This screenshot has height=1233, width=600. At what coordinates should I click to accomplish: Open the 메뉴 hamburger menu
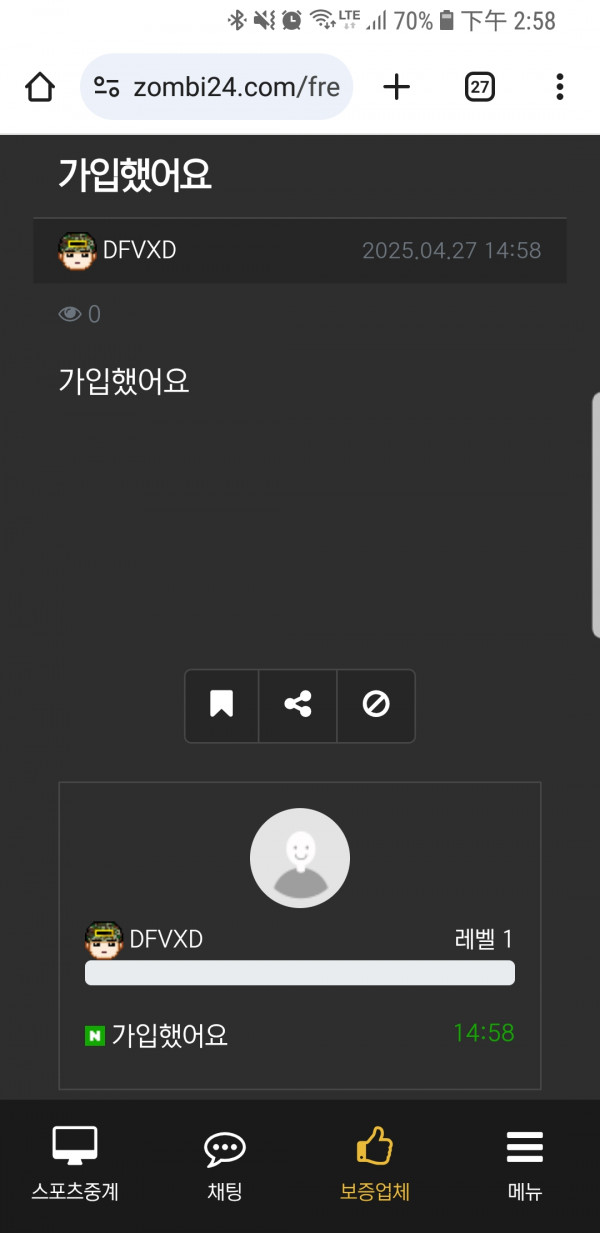click(x=525, y=1164)
